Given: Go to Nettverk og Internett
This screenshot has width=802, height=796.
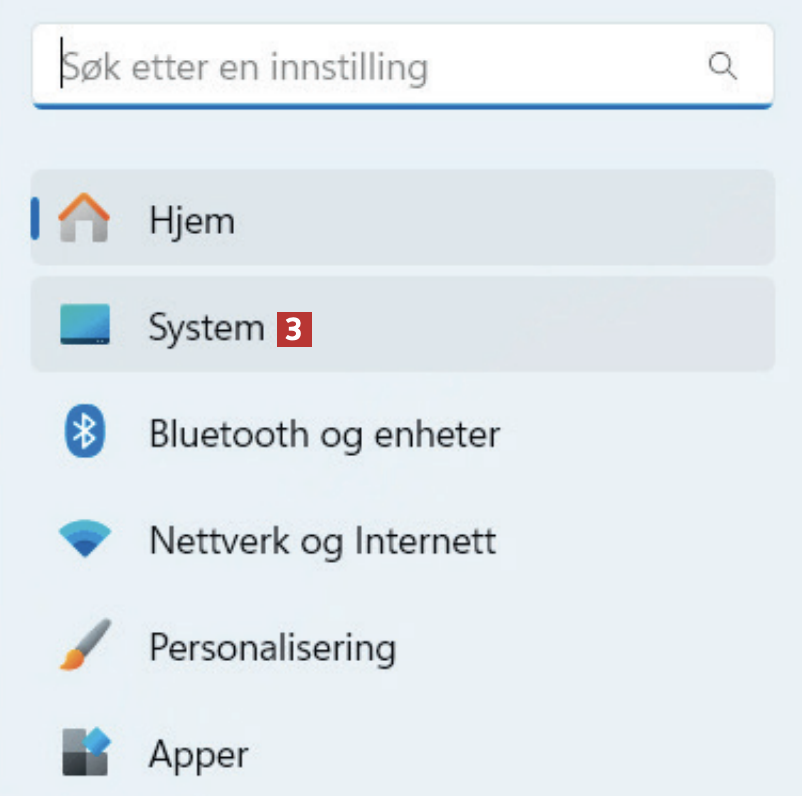Looking at the screenshot, I should pyautogui.click(x=322, y=541).
